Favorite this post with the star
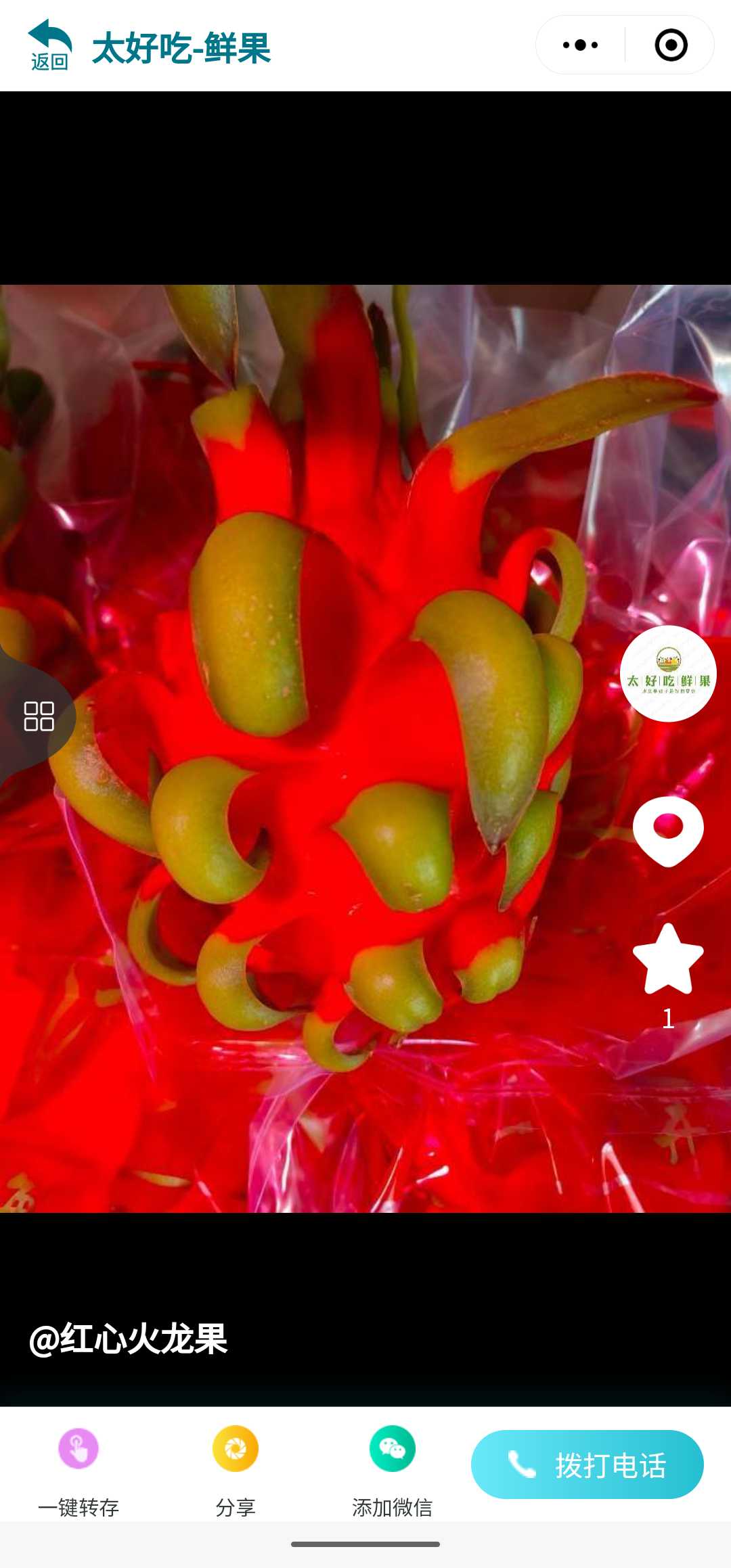This screenshot has width=731, height=1568. 668,960
